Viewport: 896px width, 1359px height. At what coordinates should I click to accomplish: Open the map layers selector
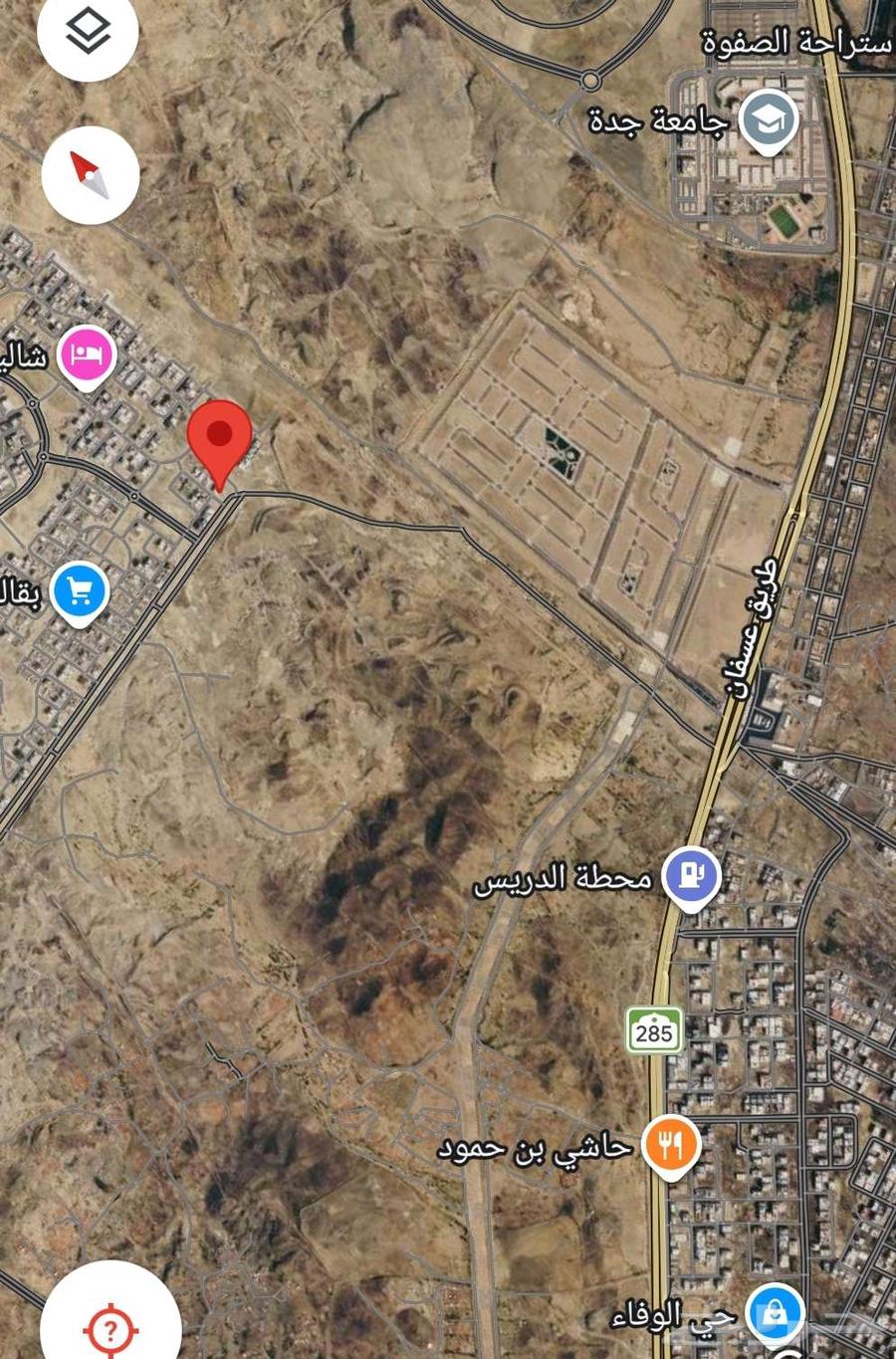point(88,33)
